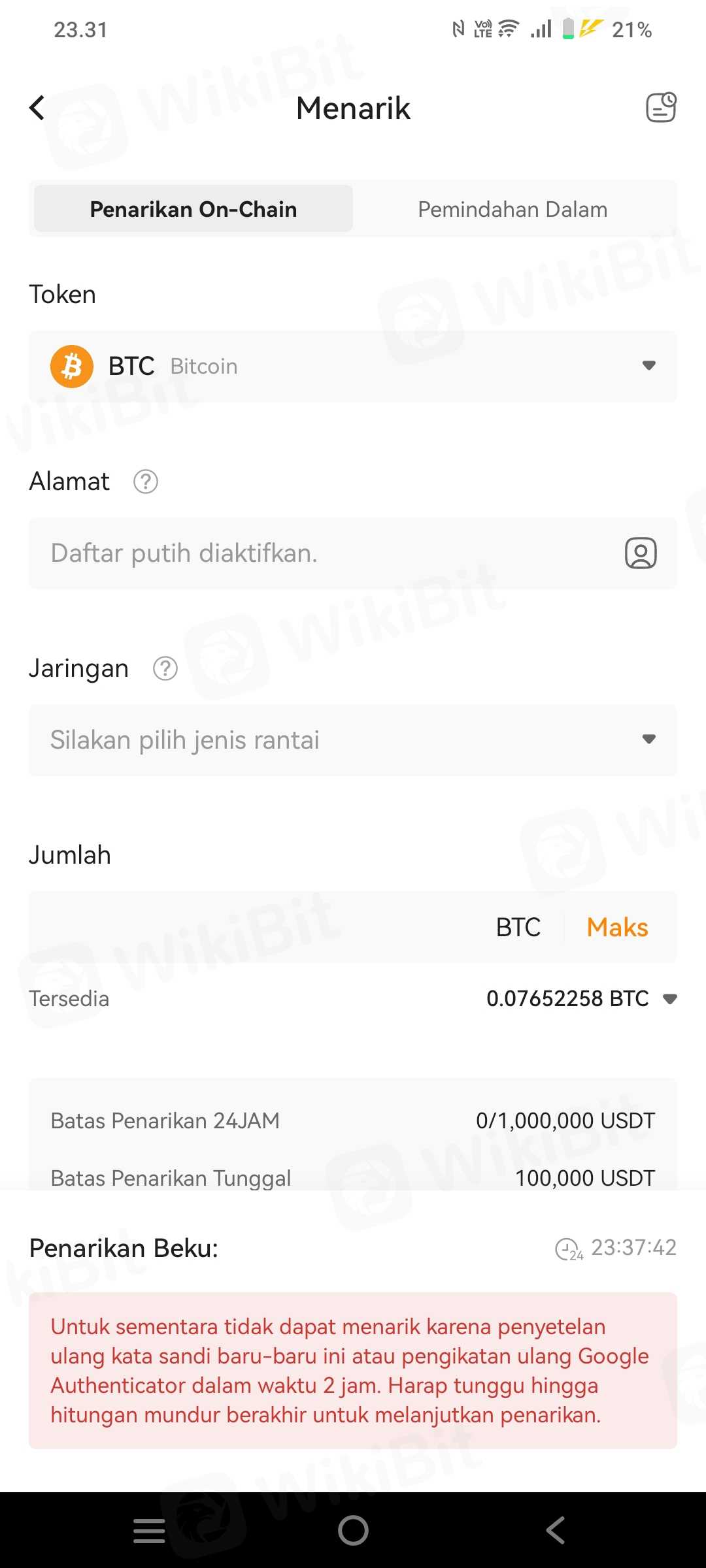
Task: Show help for Alamat
Action: point(146,482)
